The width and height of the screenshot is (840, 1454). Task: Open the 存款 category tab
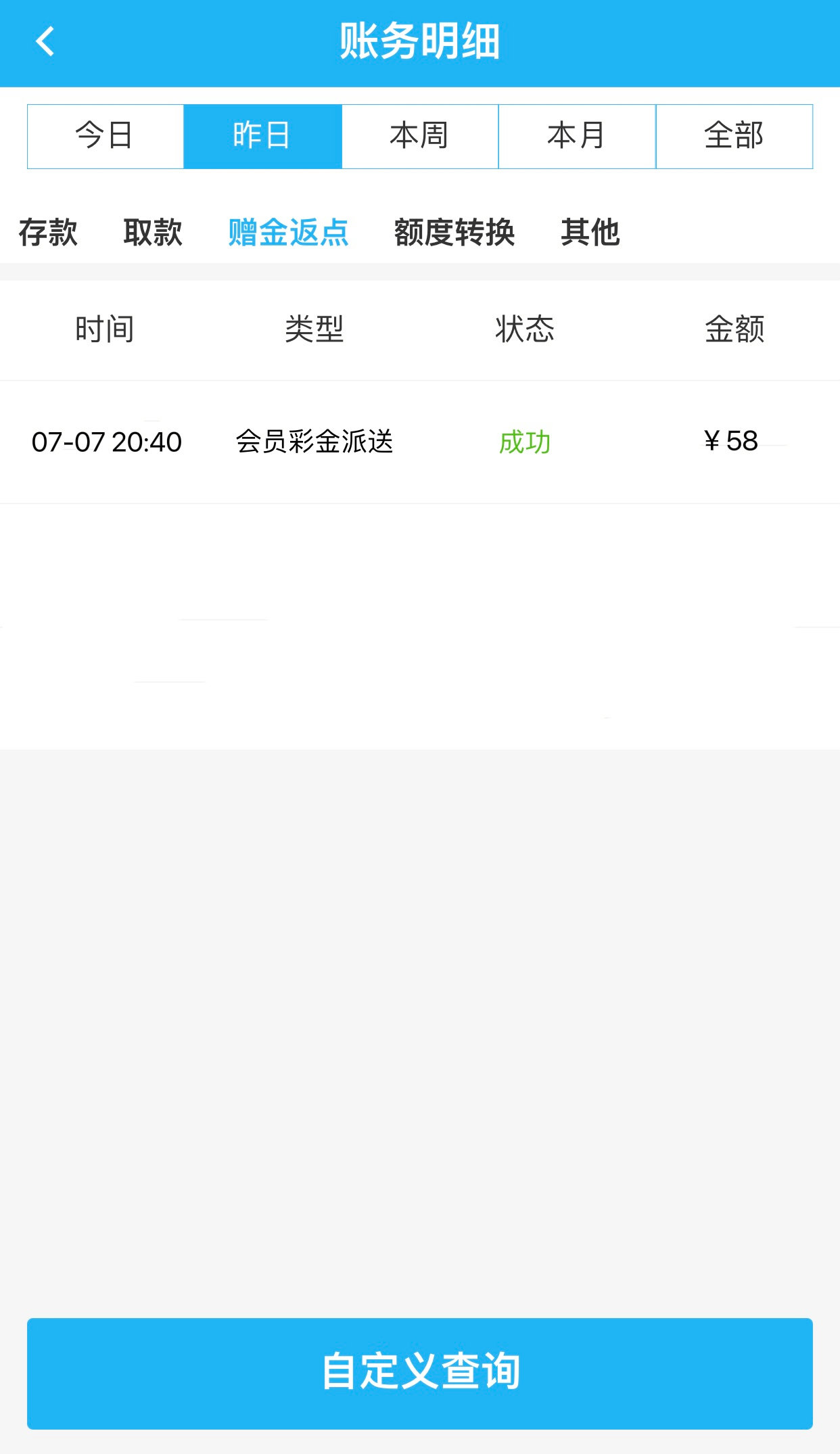48,233
